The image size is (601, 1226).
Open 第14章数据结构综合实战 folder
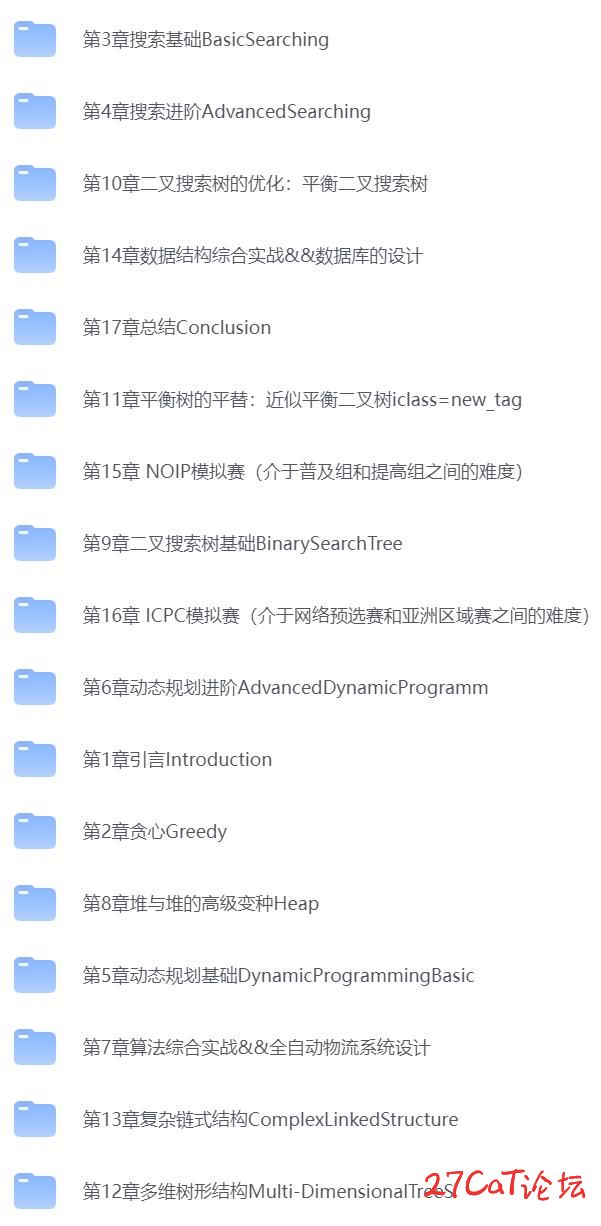252,256
